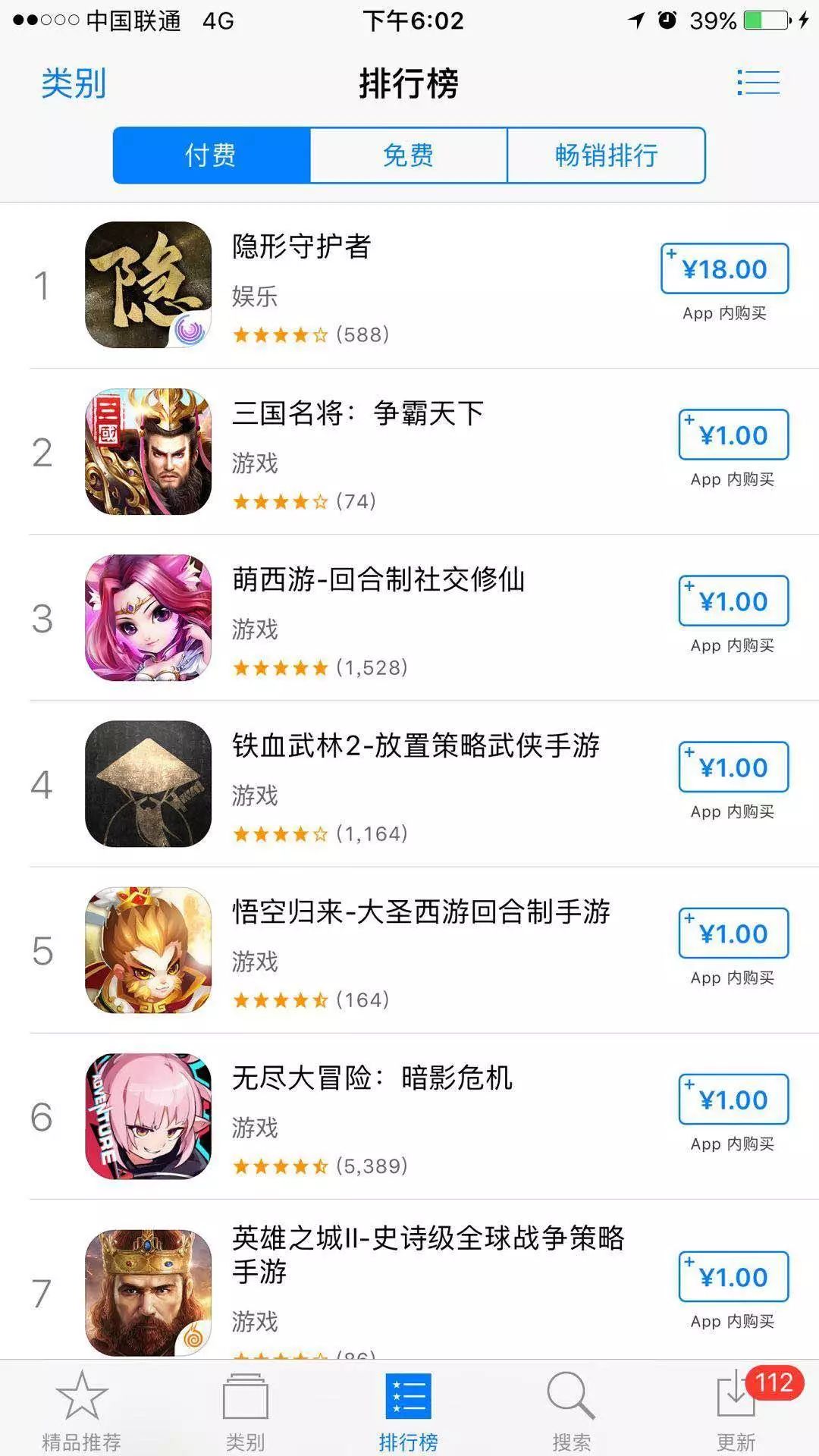Buy 三国名将：争霸天下 for ¥1.00
Screen dimensions: 819x1456
733,435
